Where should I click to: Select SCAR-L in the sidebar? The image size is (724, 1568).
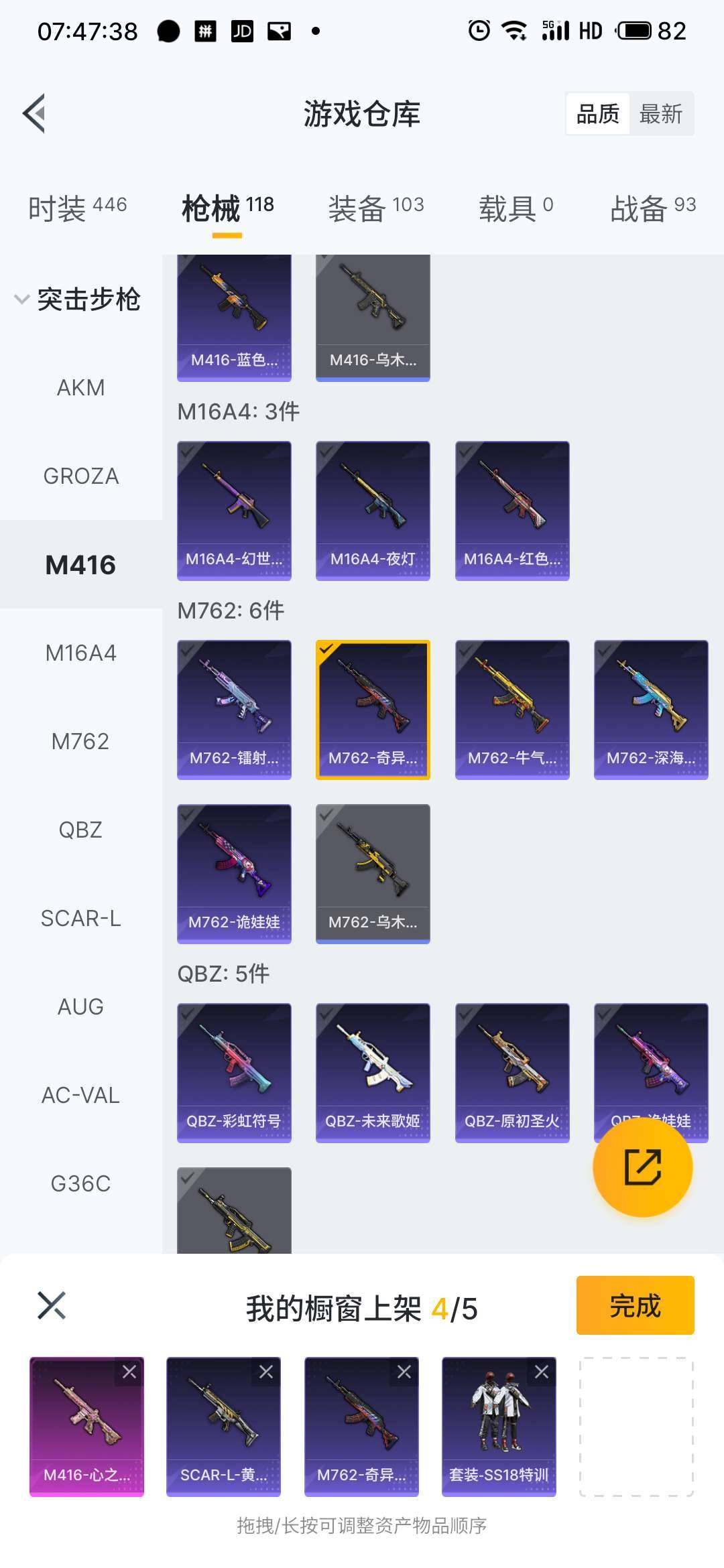[x=80, y=918]
